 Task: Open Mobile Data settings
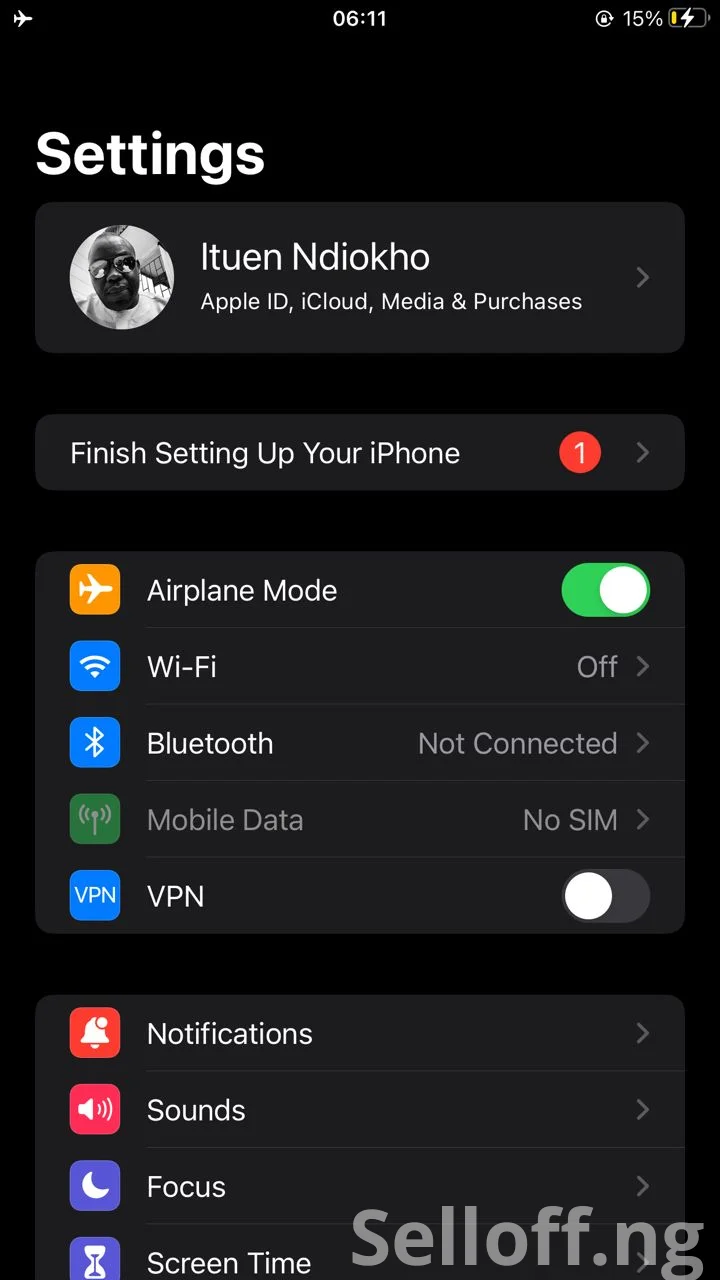(360, 820)
